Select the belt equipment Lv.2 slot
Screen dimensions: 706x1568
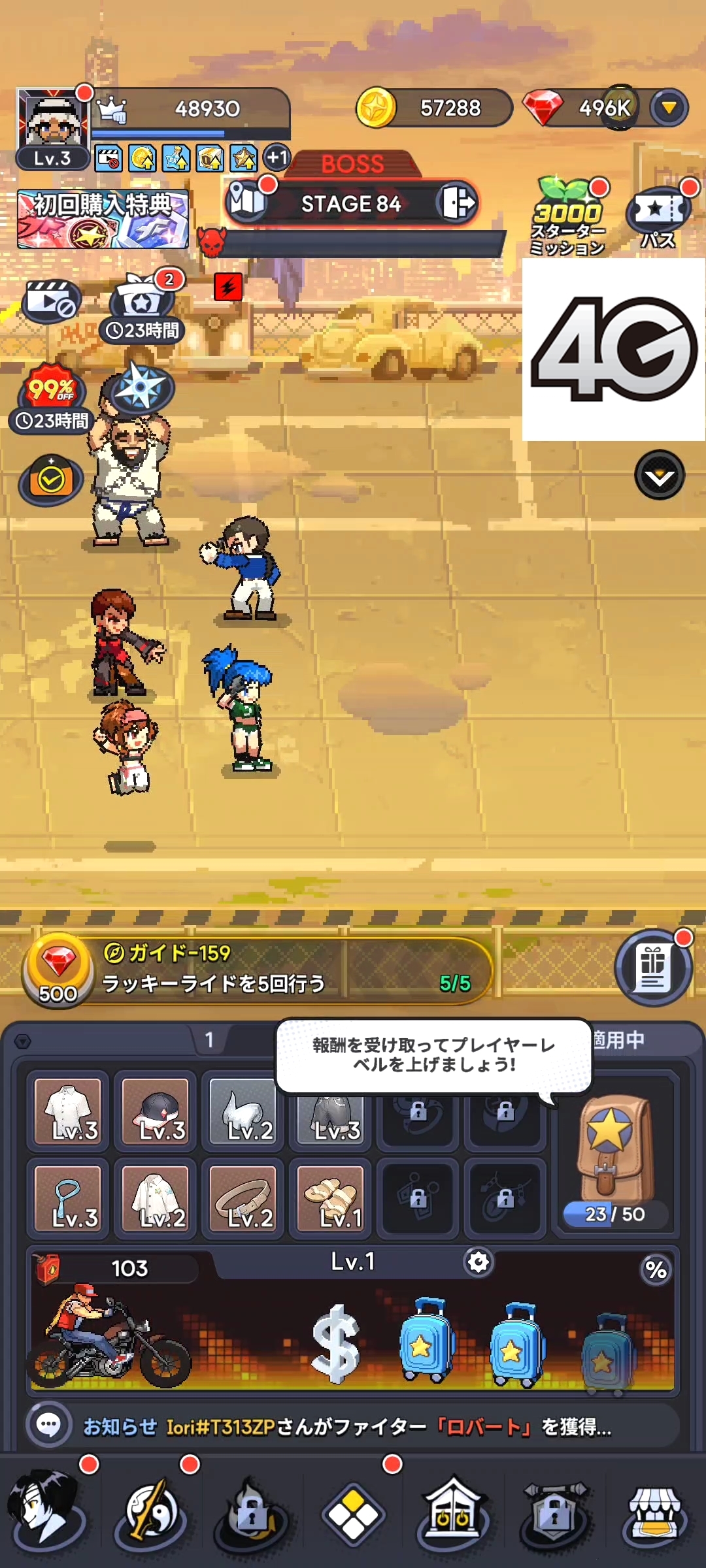pos(243,1199)
